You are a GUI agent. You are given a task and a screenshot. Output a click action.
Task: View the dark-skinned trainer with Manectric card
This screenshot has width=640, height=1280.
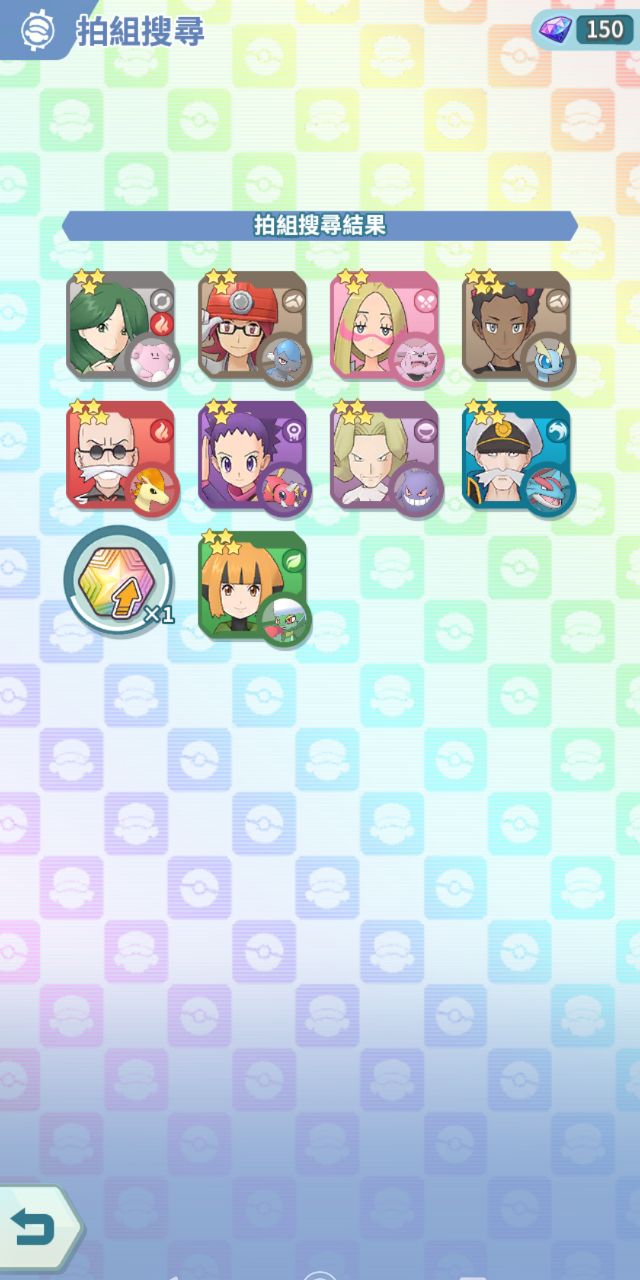coord(516,325)
